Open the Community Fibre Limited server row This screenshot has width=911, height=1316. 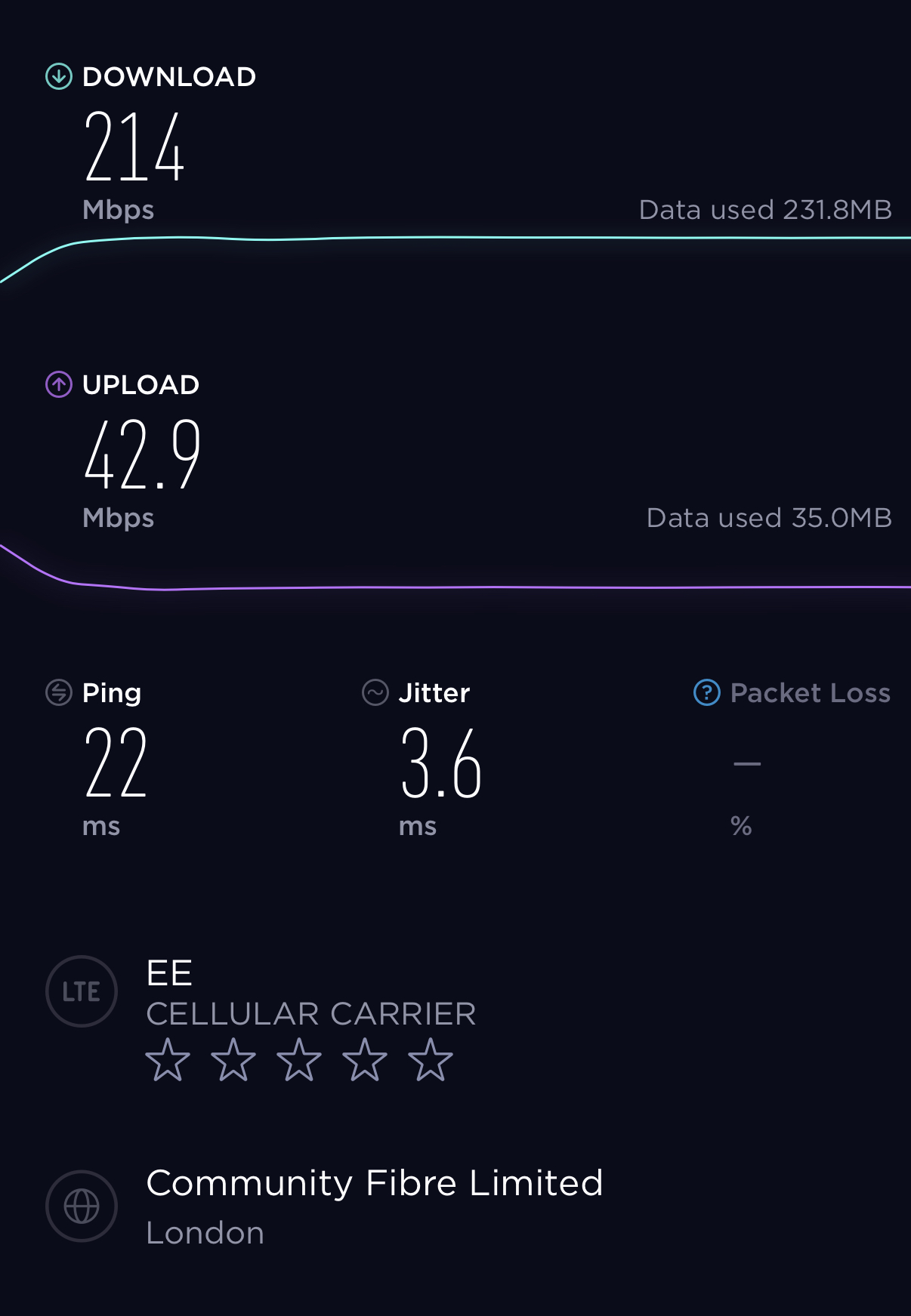(x=374, y=1206)
